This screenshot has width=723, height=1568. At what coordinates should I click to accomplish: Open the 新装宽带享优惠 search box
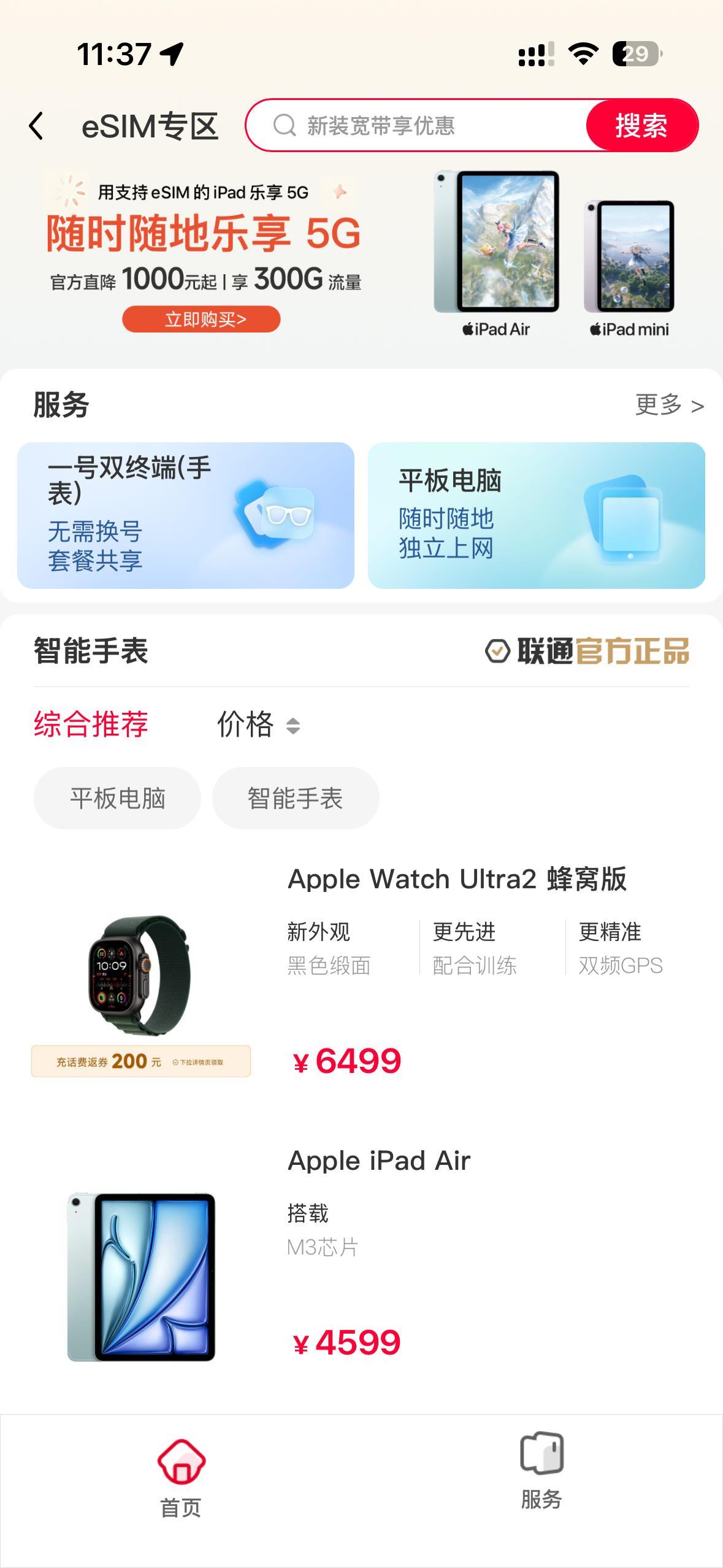tap(417, 126)
